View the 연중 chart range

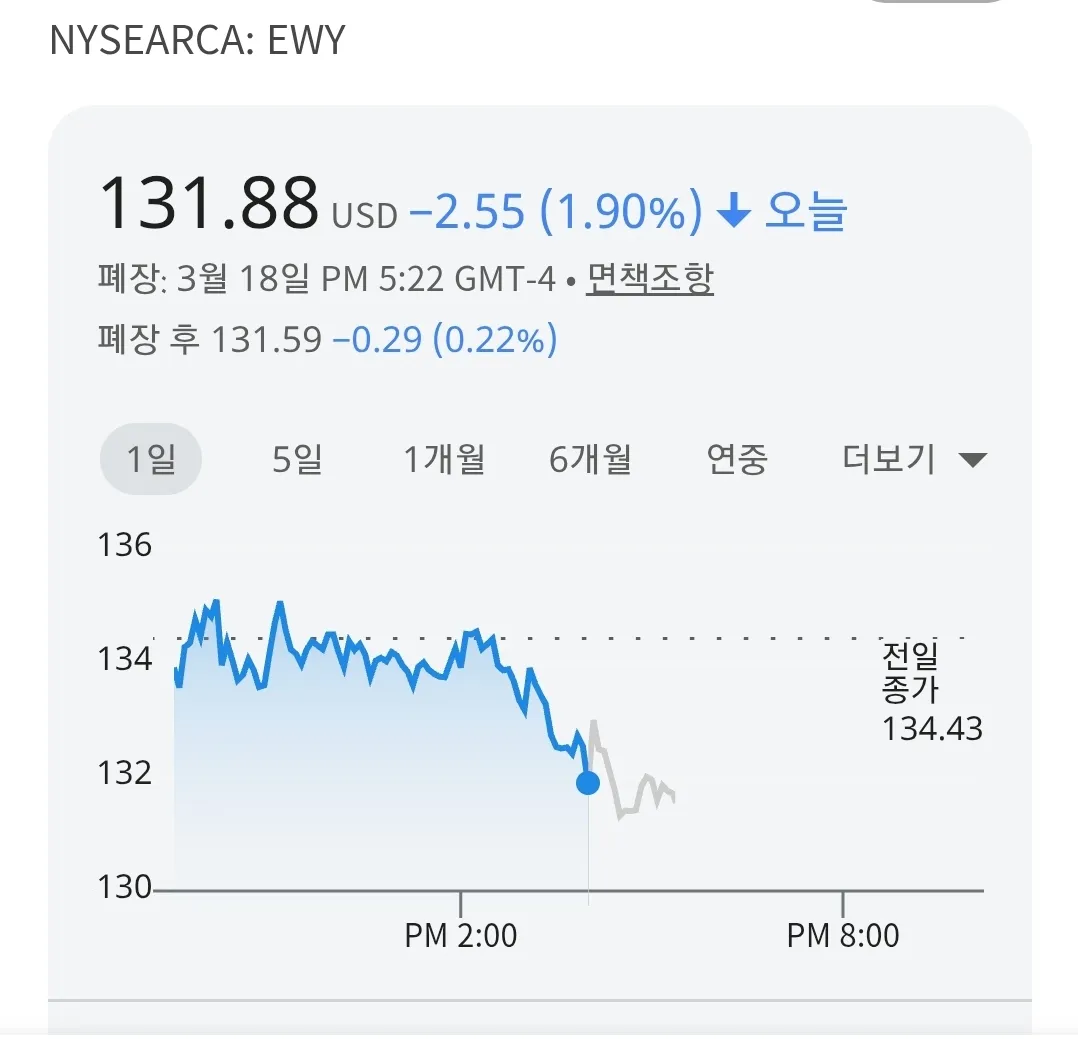pyautogui.click(x=737, y=460)
